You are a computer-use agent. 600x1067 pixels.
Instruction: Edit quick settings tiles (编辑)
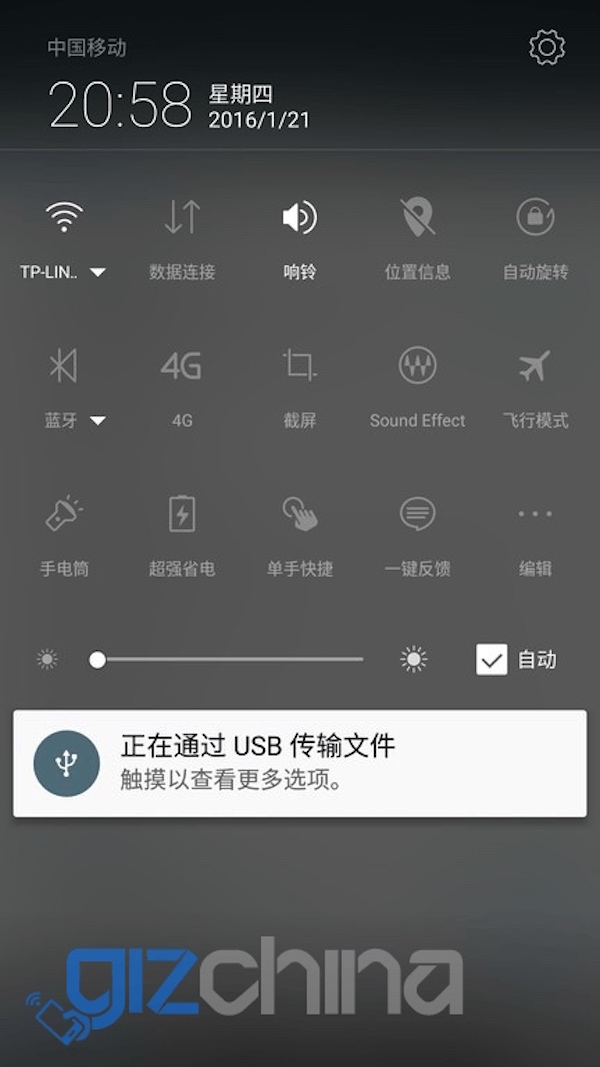pyautogui.click(x=535, y=515)
